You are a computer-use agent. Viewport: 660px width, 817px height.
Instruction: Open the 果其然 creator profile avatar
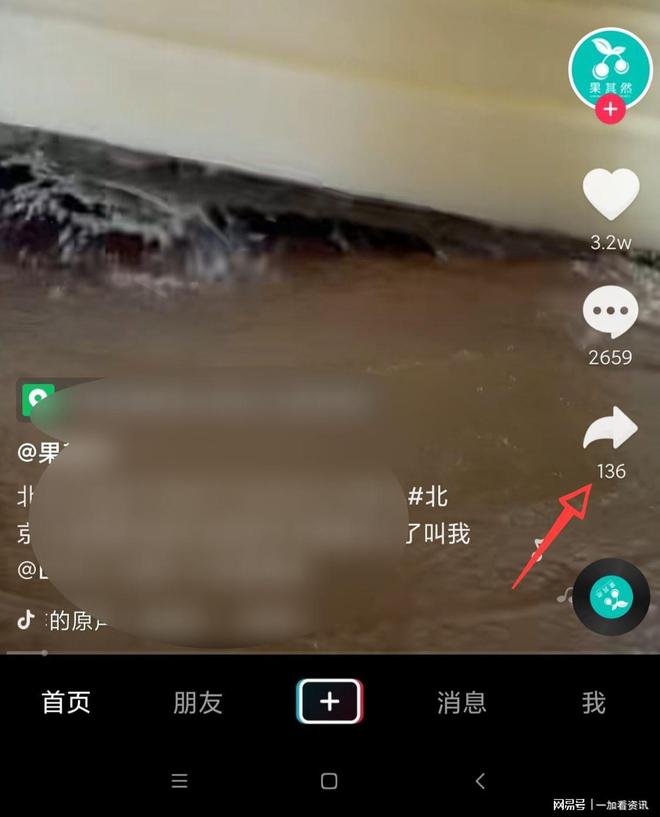609,66
